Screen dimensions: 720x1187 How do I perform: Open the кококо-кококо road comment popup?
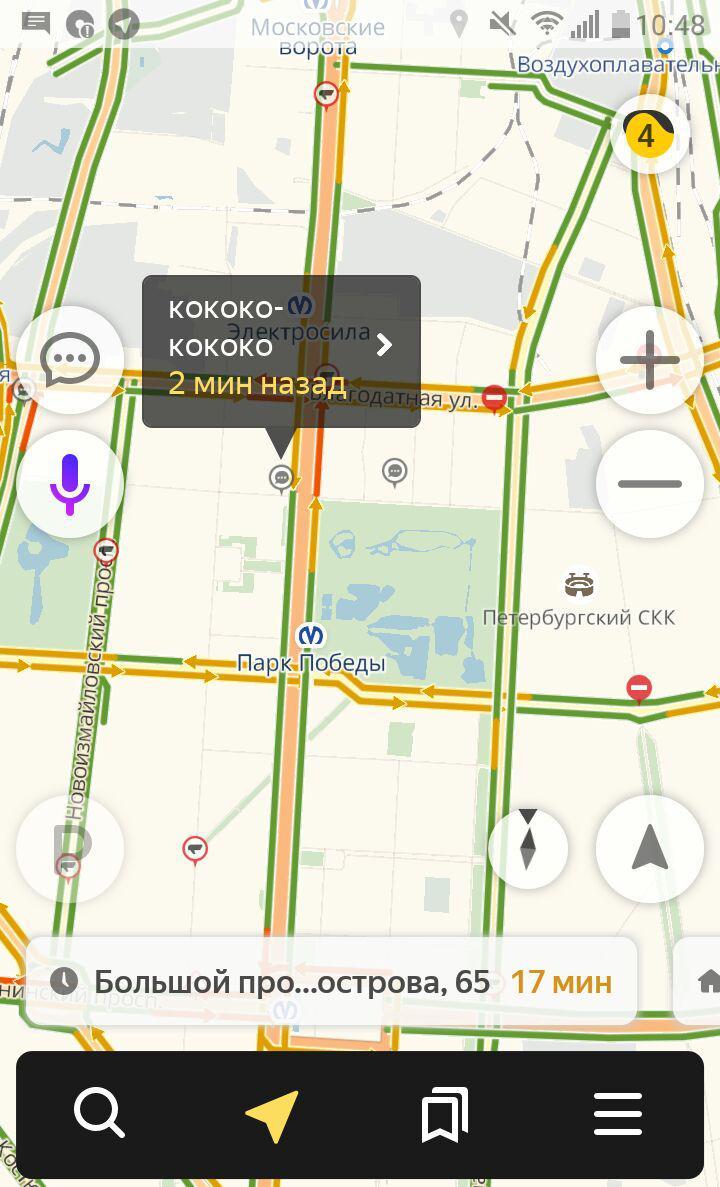click(281, 352)
